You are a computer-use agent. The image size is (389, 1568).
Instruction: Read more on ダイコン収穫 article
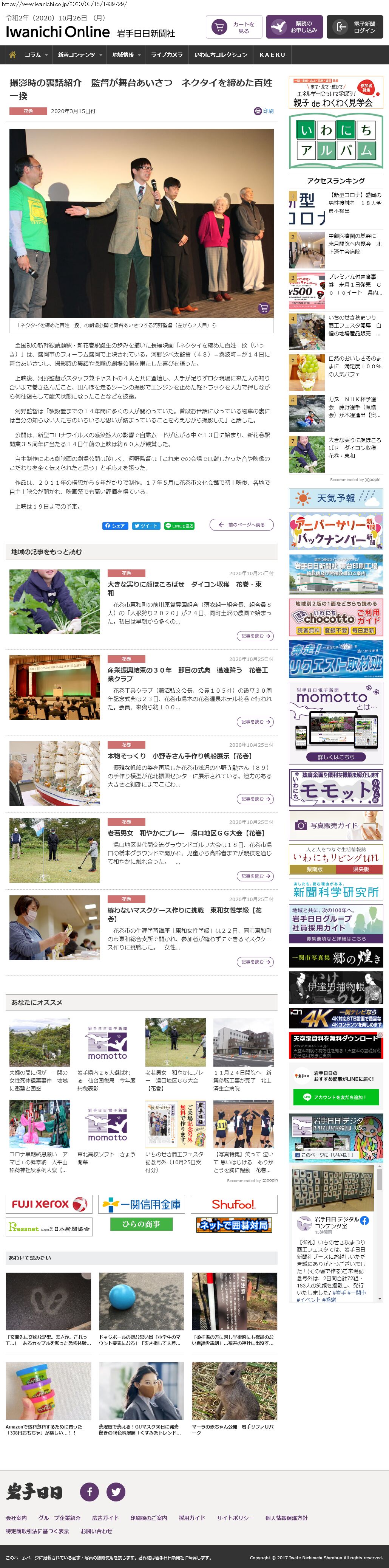[x=254, y=636]
